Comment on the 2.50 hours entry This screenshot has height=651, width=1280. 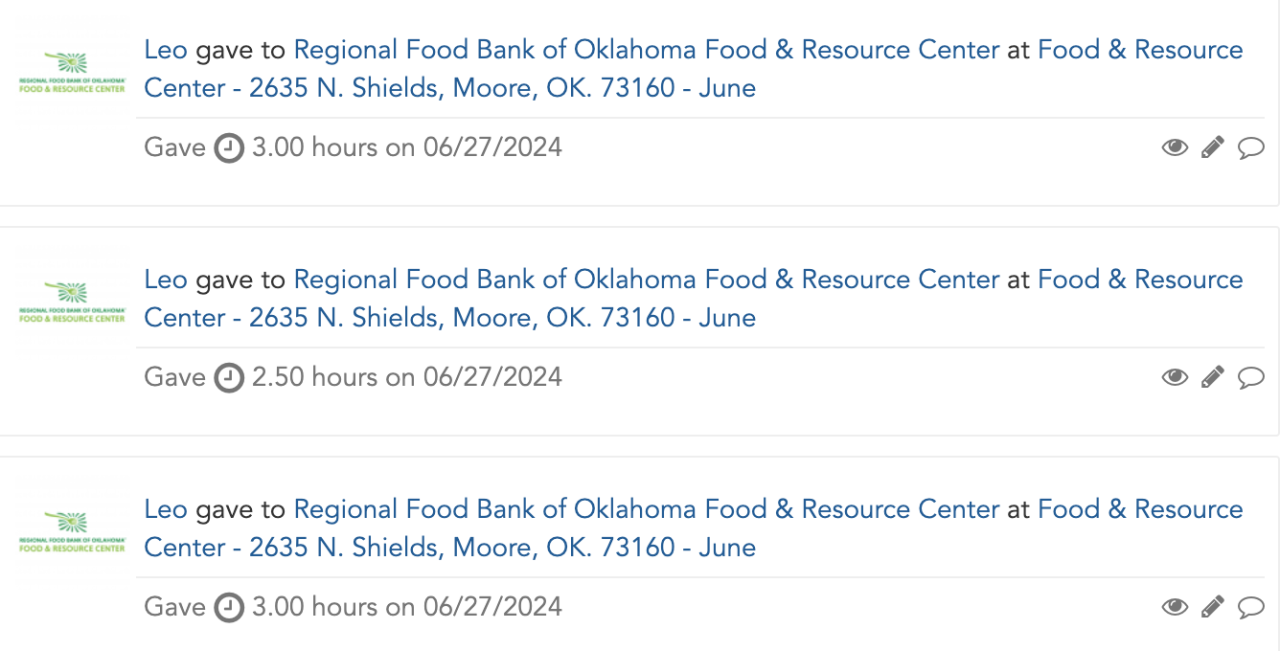1251,377
